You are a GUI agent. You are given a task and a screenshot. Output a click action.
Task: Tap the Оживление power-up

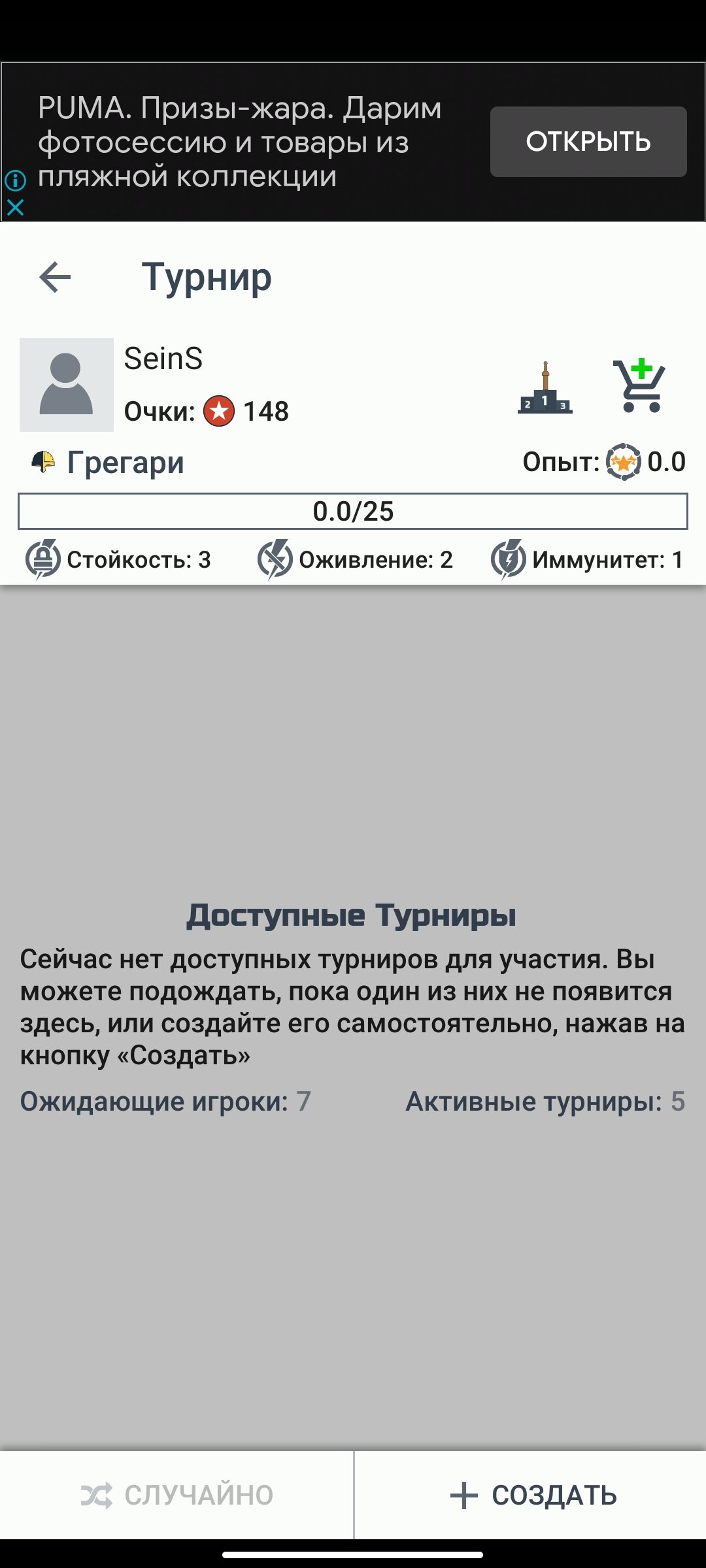(355, 560)
